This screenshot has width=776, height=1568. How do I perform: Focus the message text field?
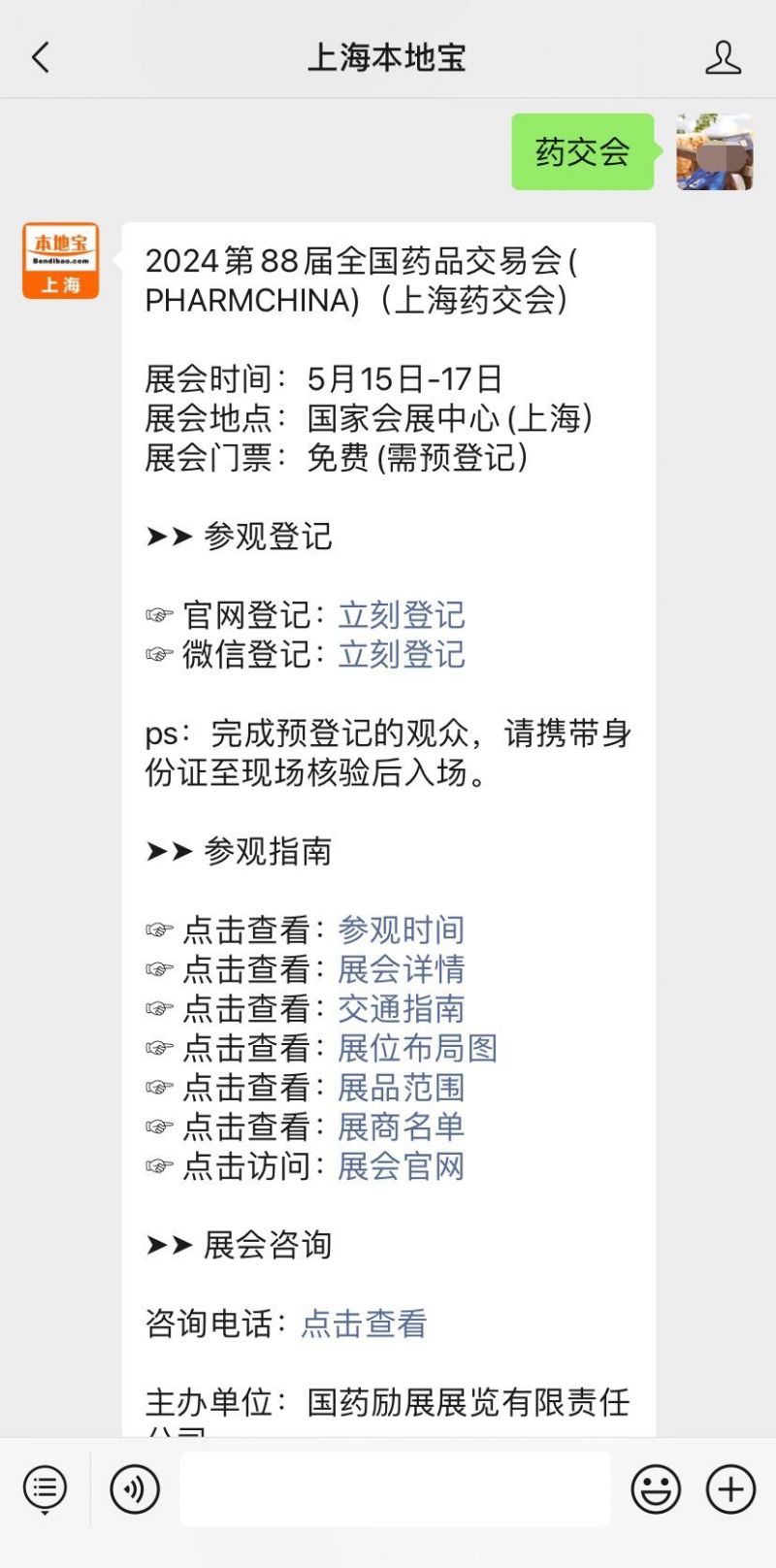click(x=396, y=1488)
